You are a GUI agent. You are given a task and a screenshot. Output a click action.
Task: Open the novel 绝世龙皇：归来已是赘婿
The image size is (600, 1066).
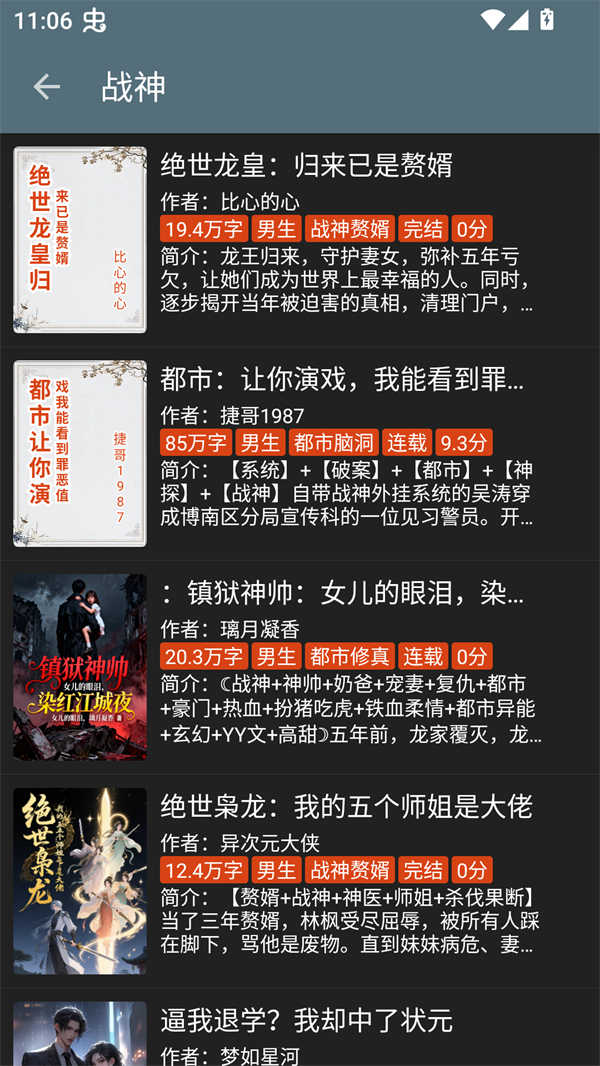(306, 165)
